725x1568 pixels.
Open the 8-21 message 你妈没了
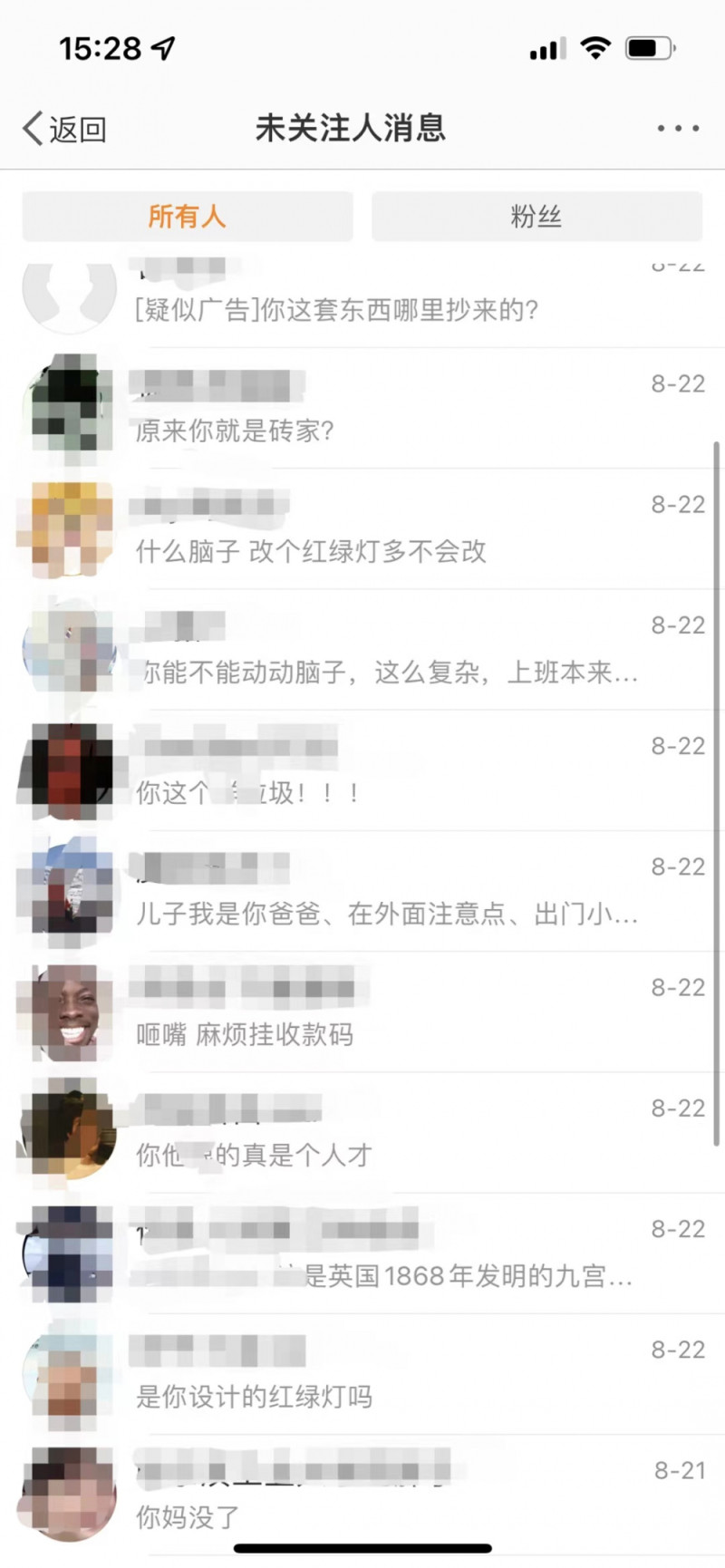(362, 1494)
